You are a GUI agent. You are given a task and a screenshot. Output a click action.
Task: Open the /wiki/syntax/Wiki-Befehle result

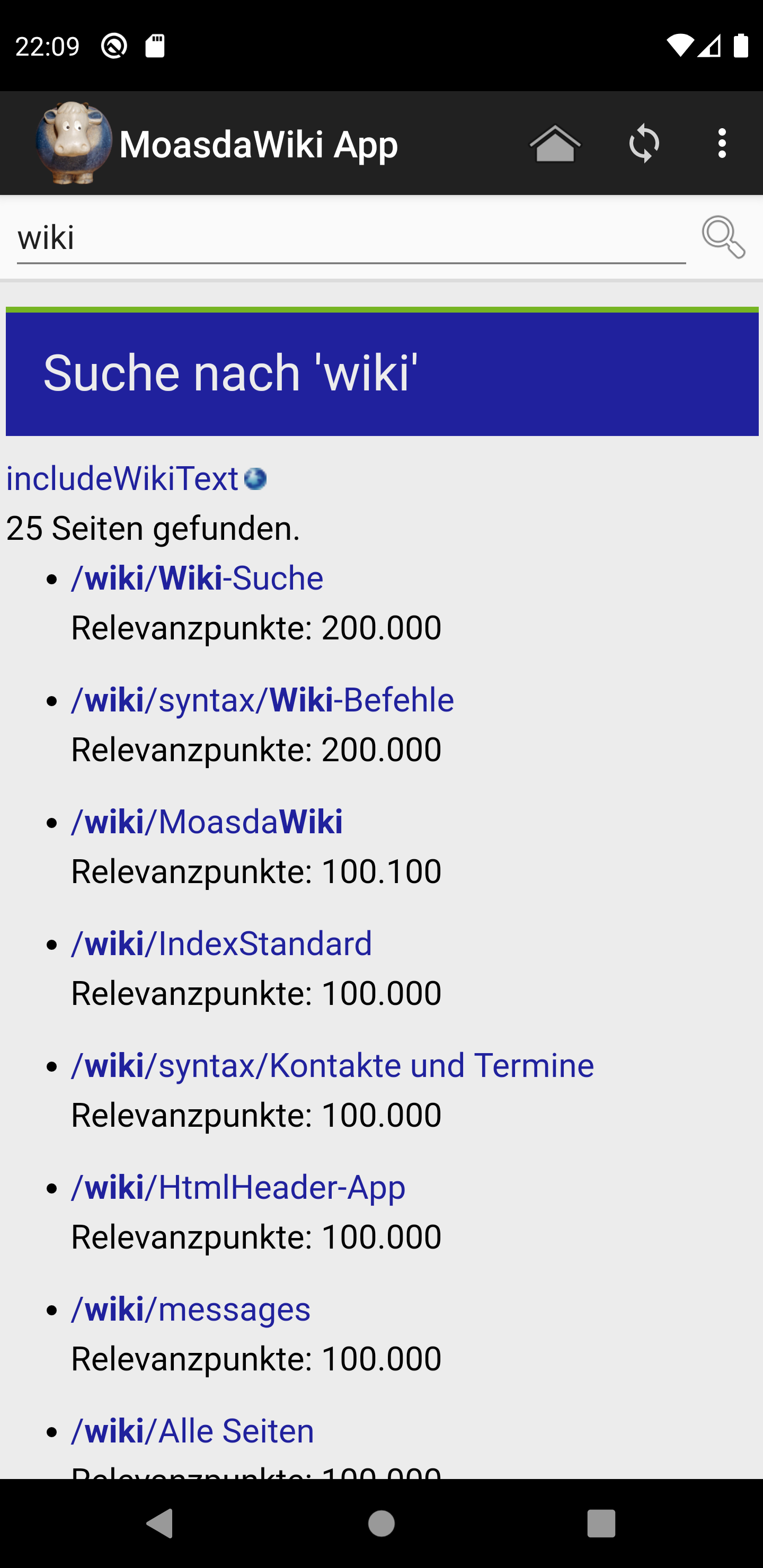point(262,699)
